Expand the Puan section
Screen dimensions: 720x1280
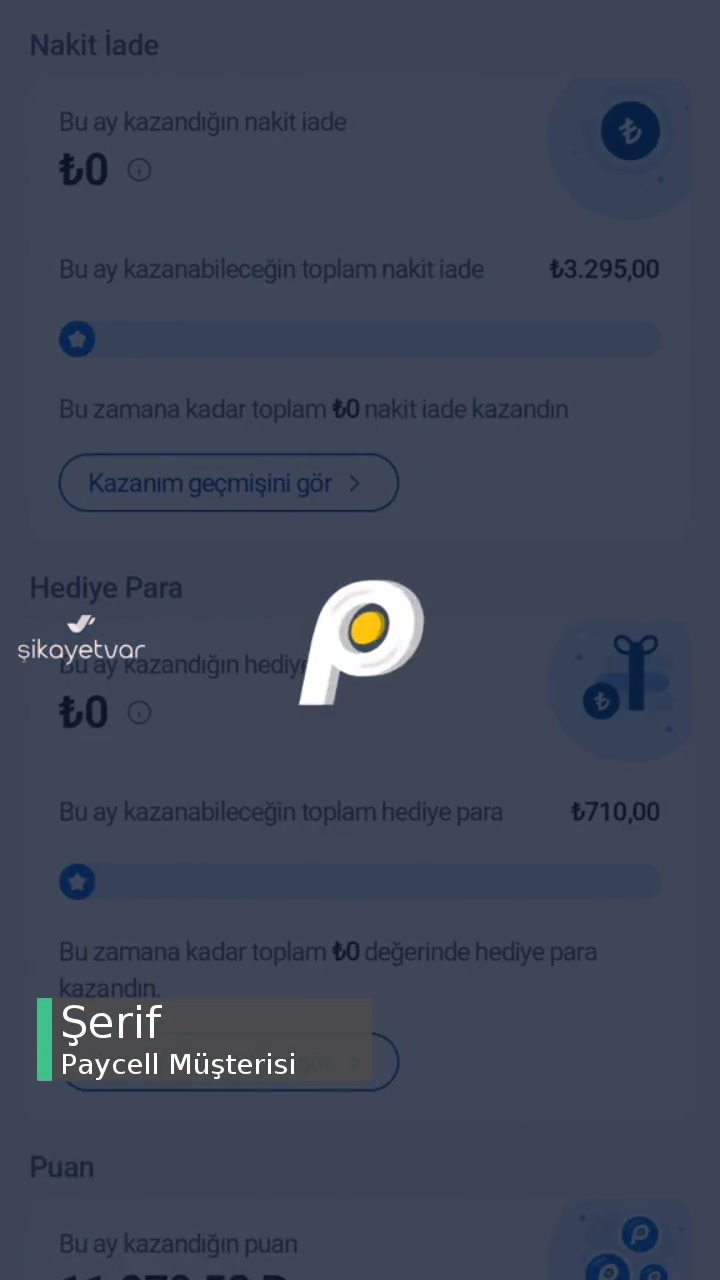pyautogui.click(x=62, y=1167)
